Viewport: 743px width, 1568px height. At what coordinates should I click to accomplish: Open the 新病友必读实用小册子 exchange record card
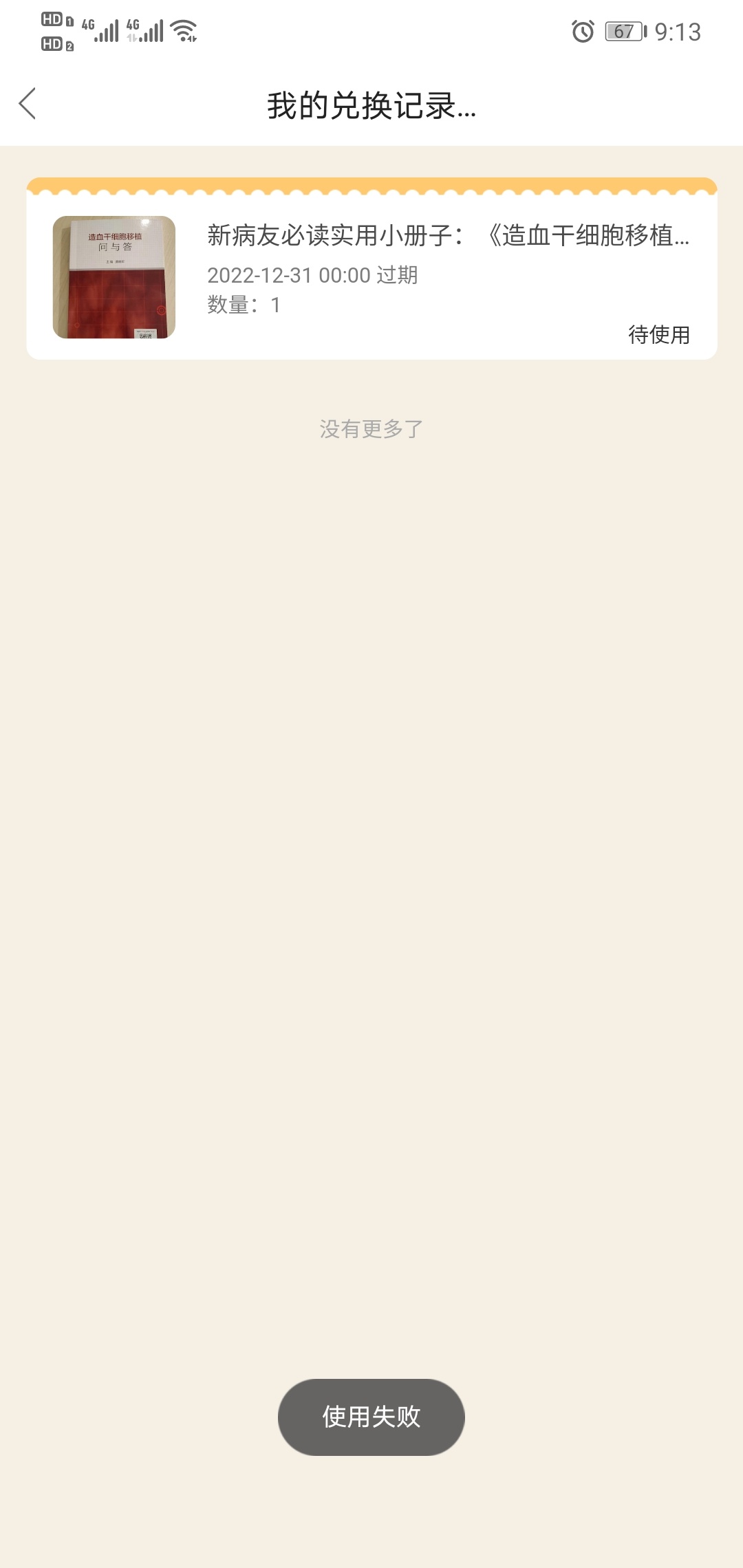(x=371, y=269)
